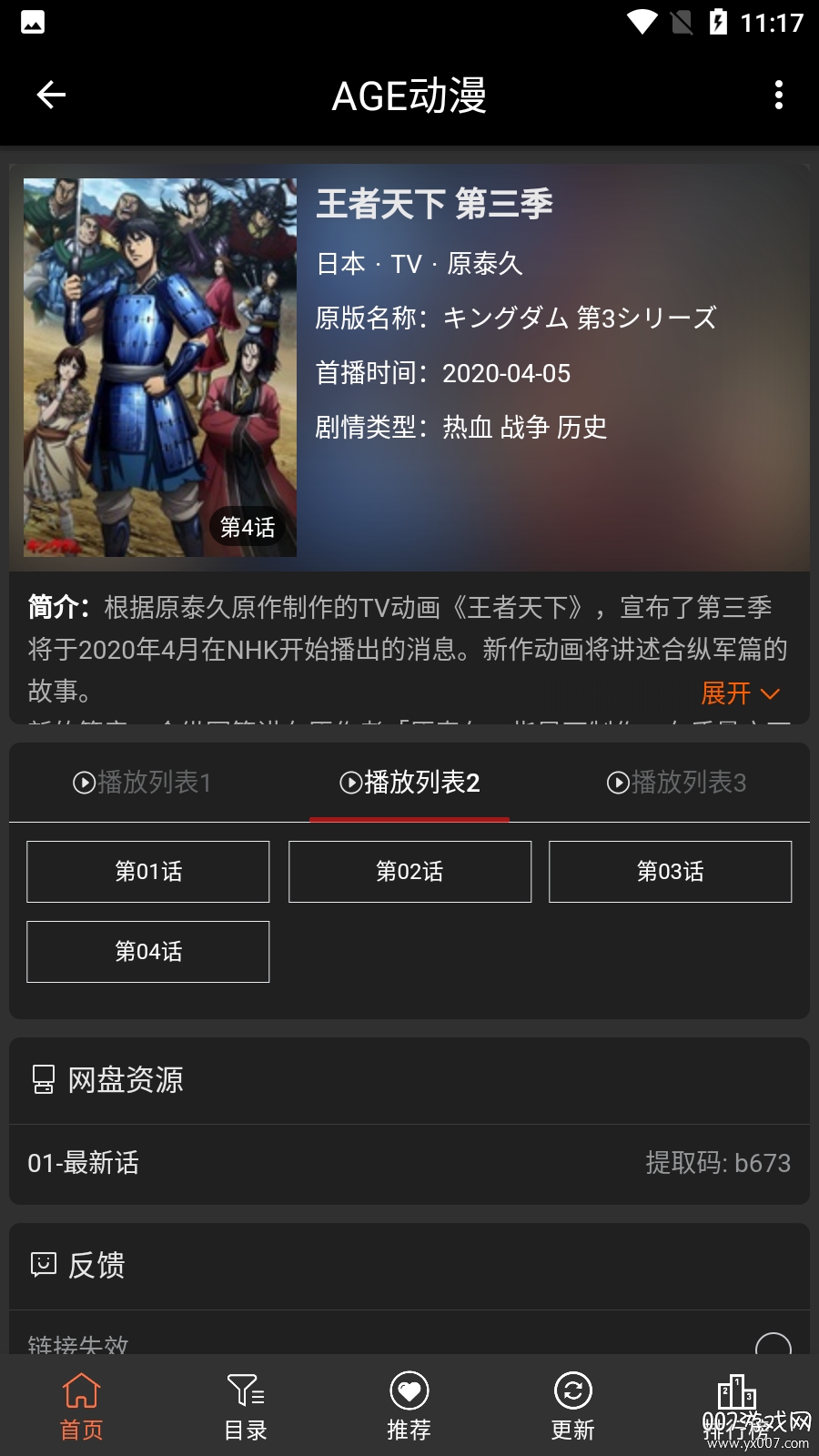
Task: Play episode 第04话
Action: 148,952
